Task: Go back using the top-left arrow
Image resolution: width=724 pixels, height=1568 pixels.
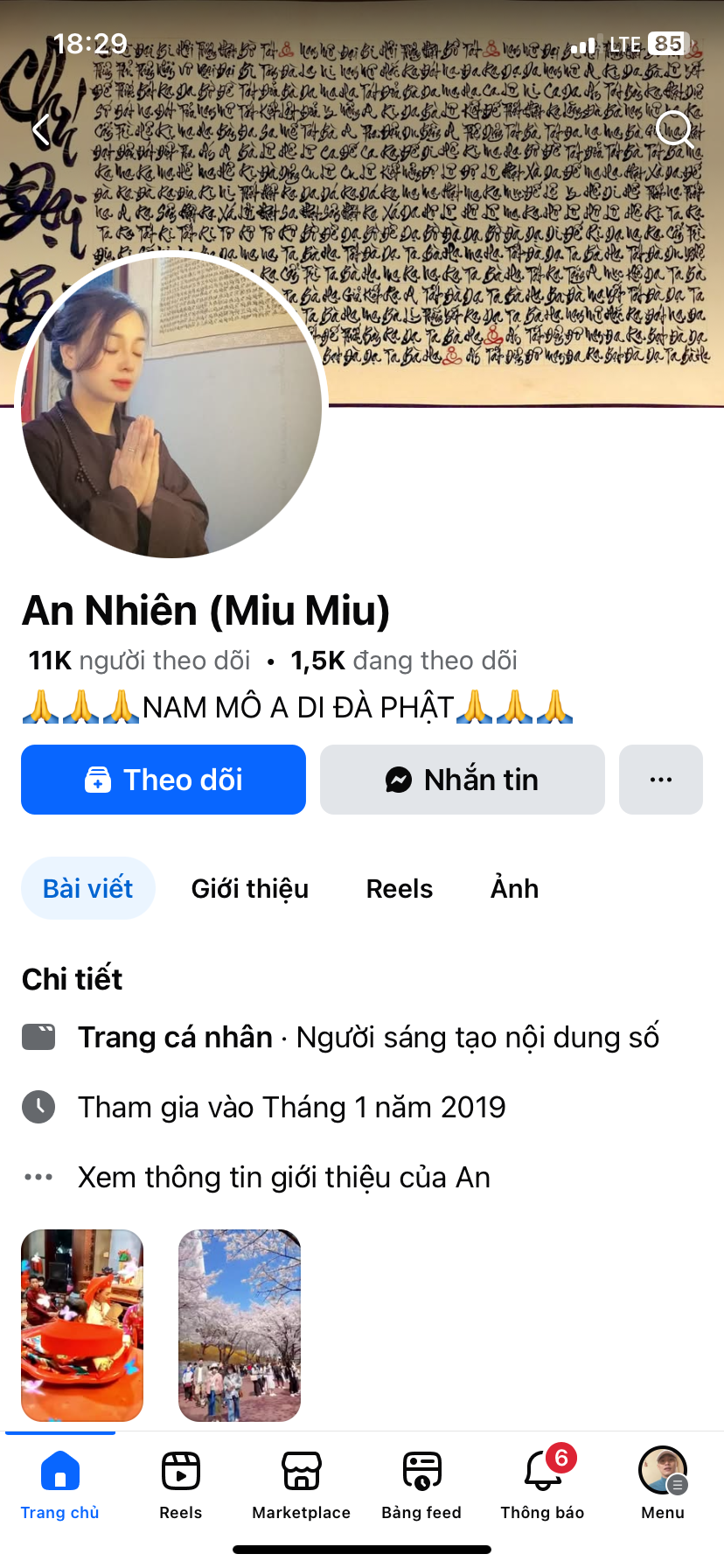Action: point(41,129)
